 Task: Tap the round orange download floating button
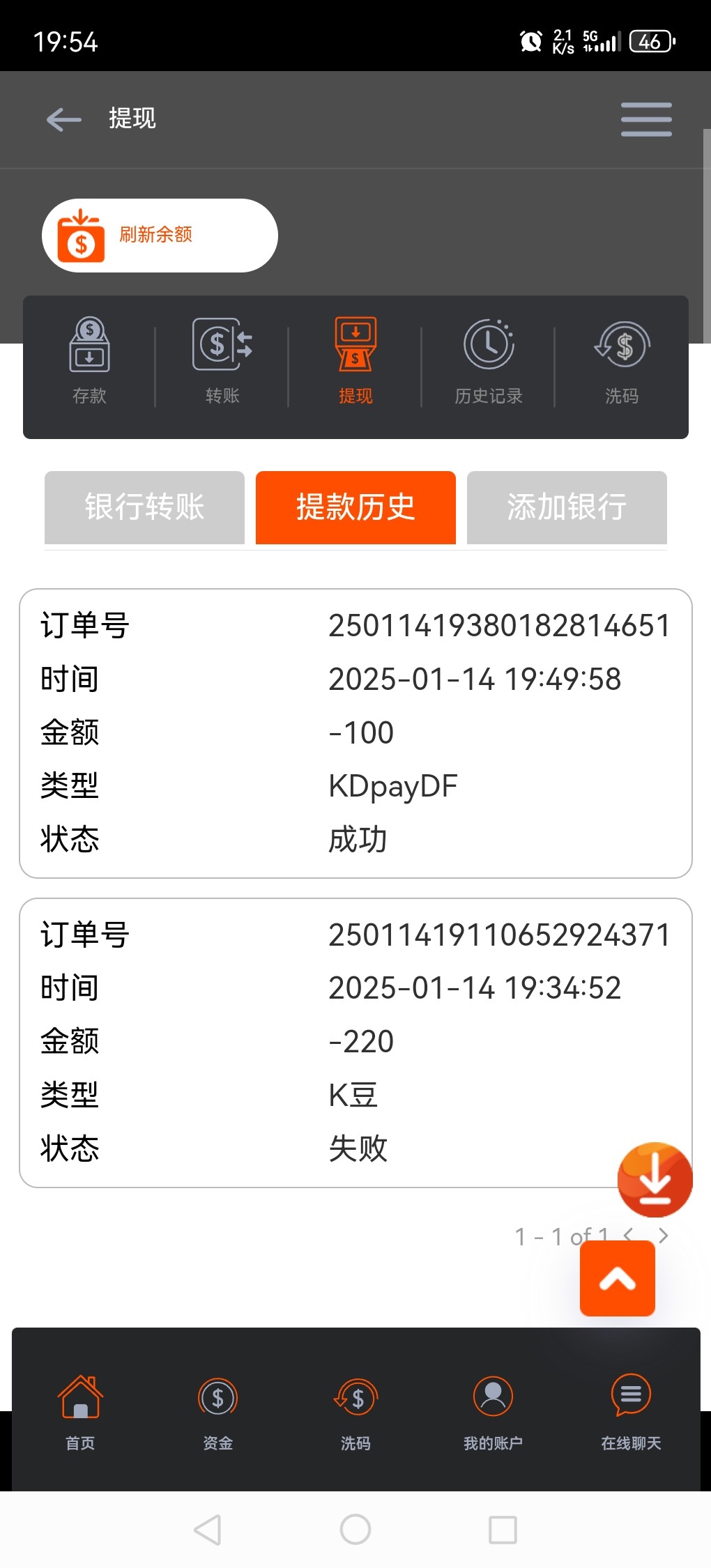pos(655,1179)
